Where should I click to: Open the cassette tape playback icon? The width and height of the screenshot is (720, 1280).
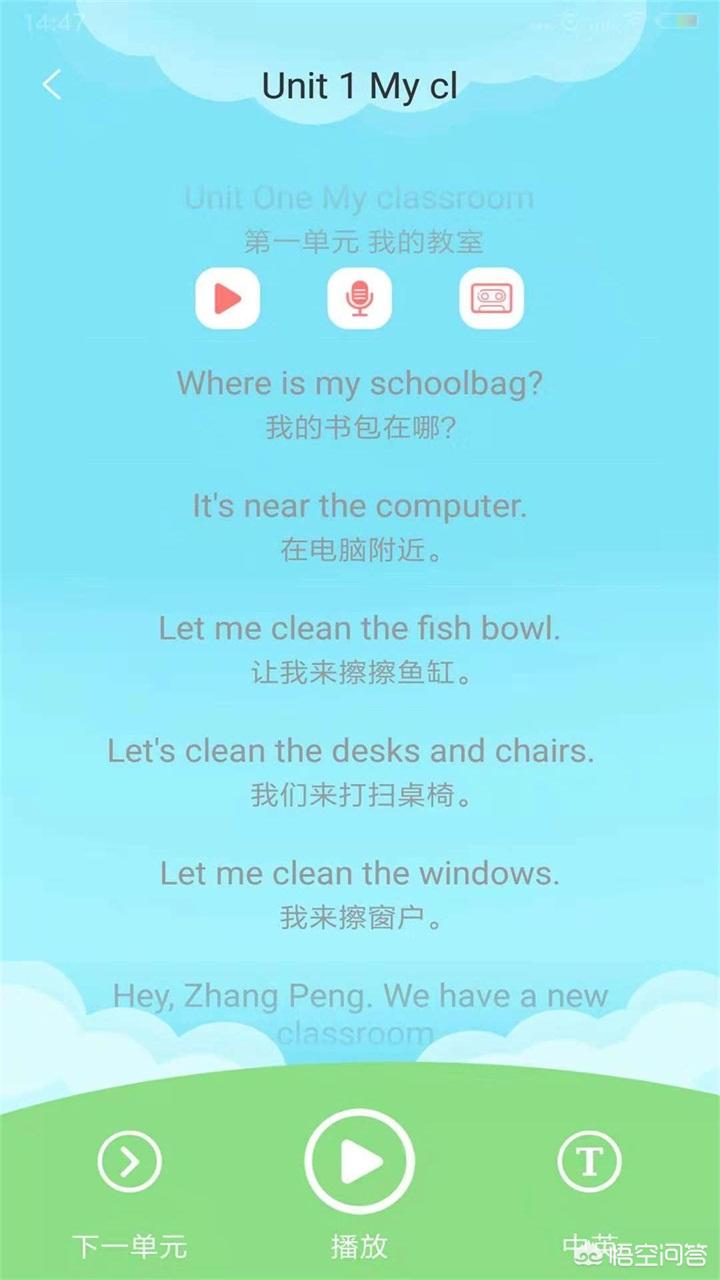tap(491, 298)
